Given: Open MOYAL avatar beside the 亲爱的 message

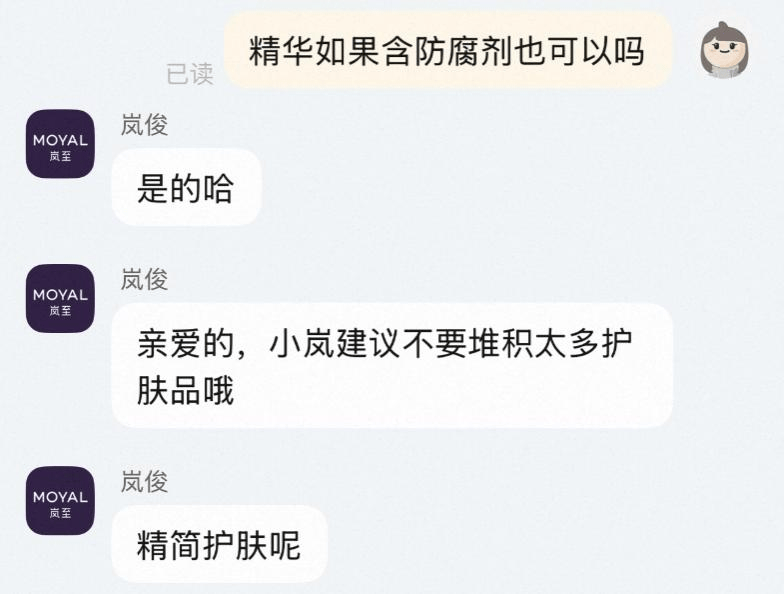Looking at the screenshot, I should pos(60,299).
